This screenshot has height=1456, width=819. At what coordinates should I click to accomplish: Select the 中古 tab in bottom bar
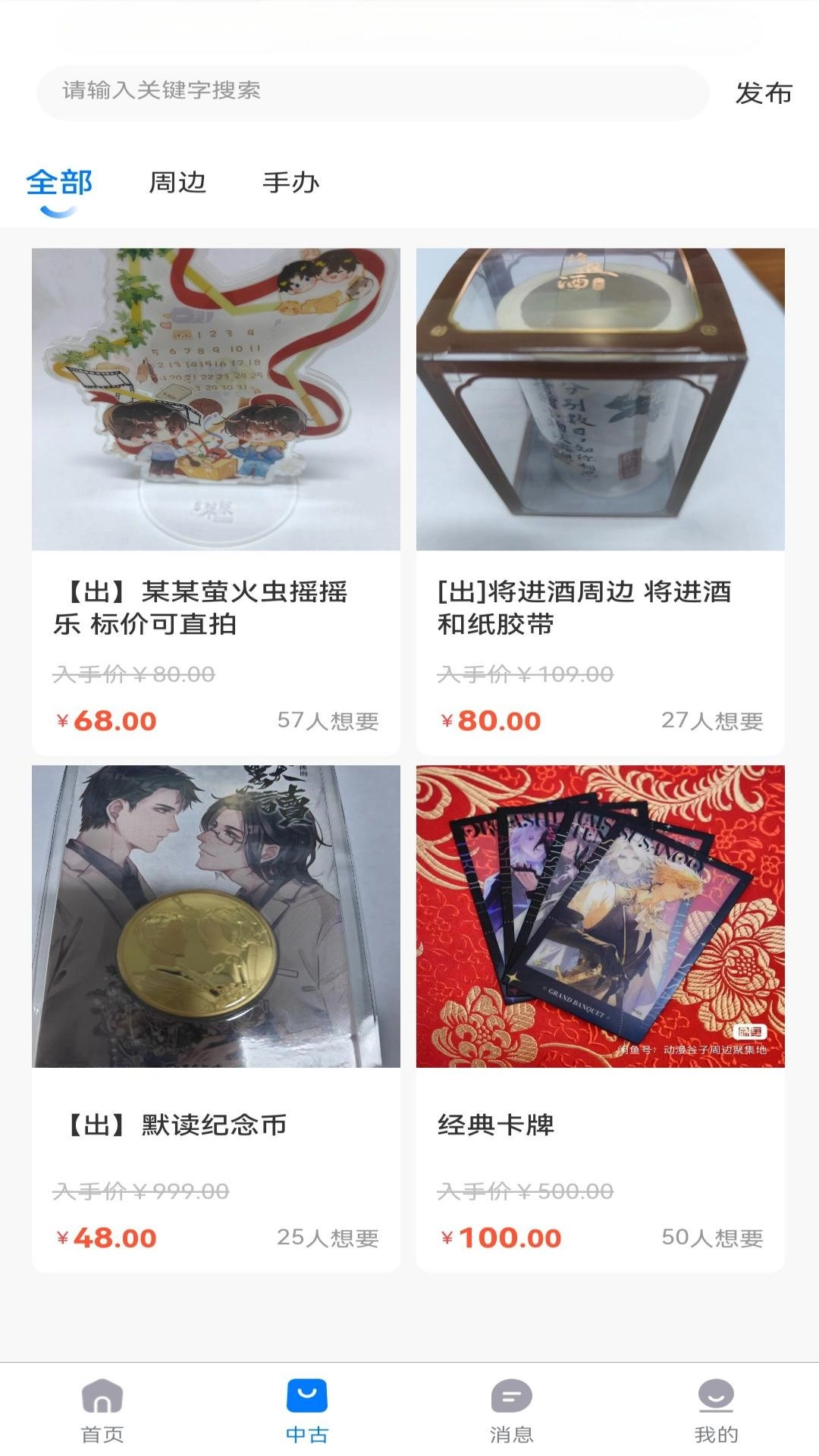(x=307, y=1410)
